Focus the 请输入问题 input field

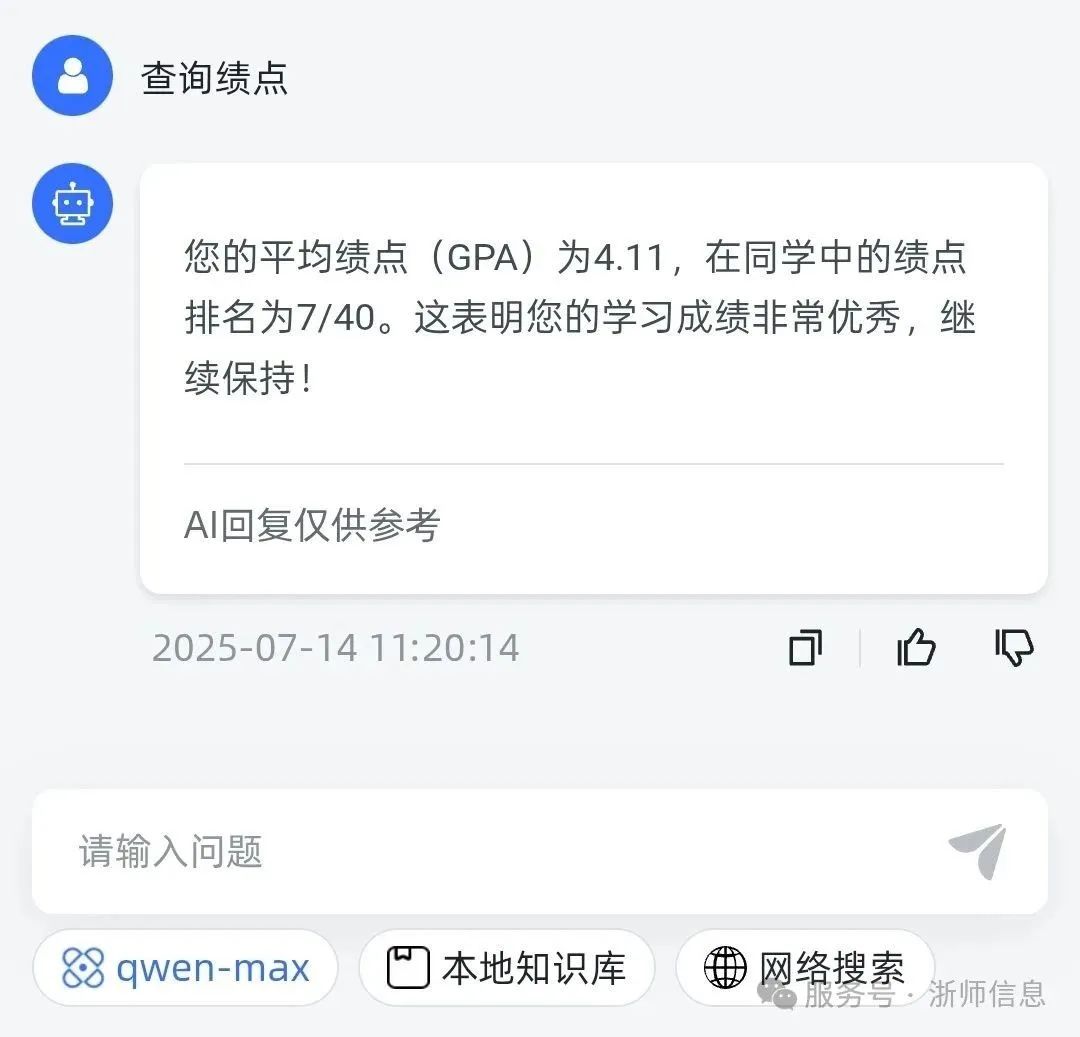pos(480,852)
